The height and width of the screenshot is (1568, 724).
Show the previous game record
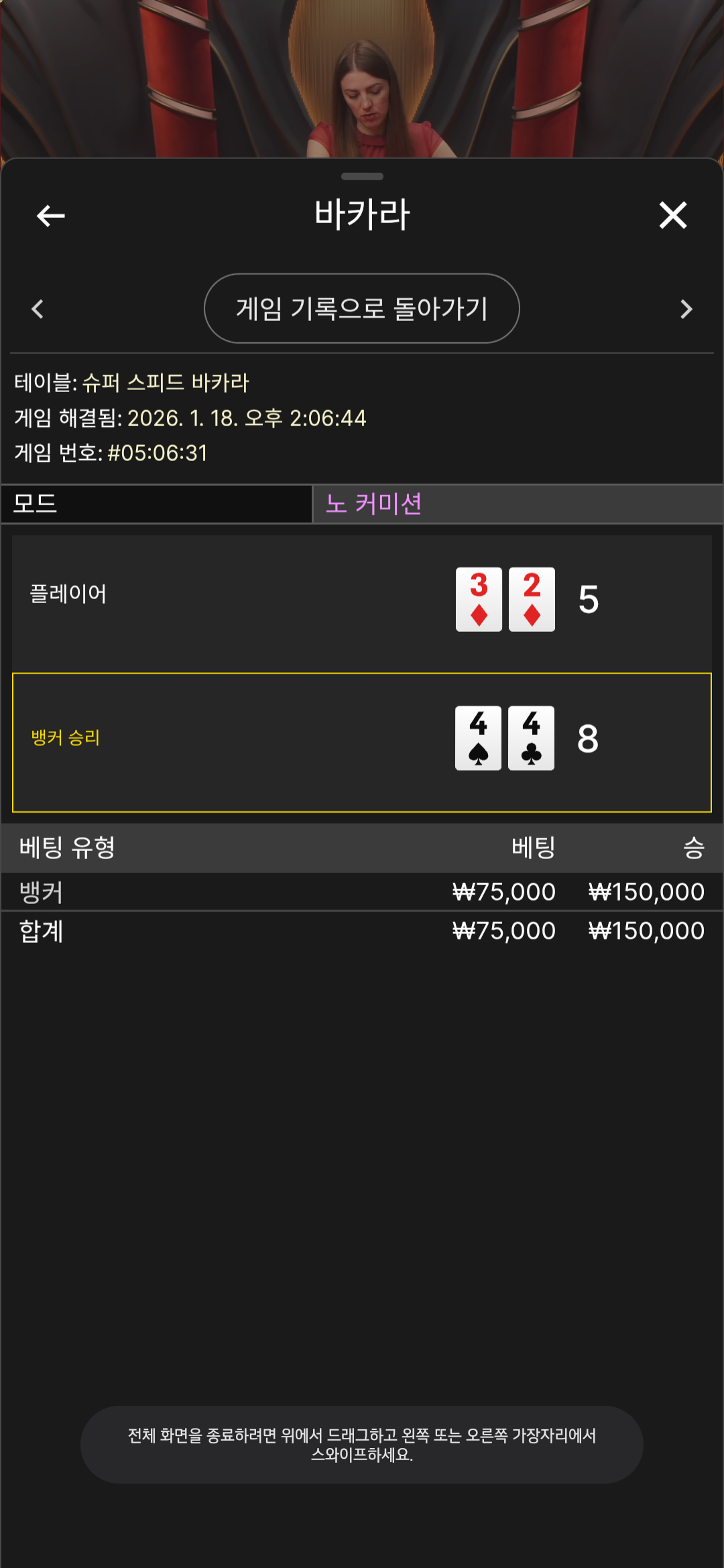coord(38,309)
